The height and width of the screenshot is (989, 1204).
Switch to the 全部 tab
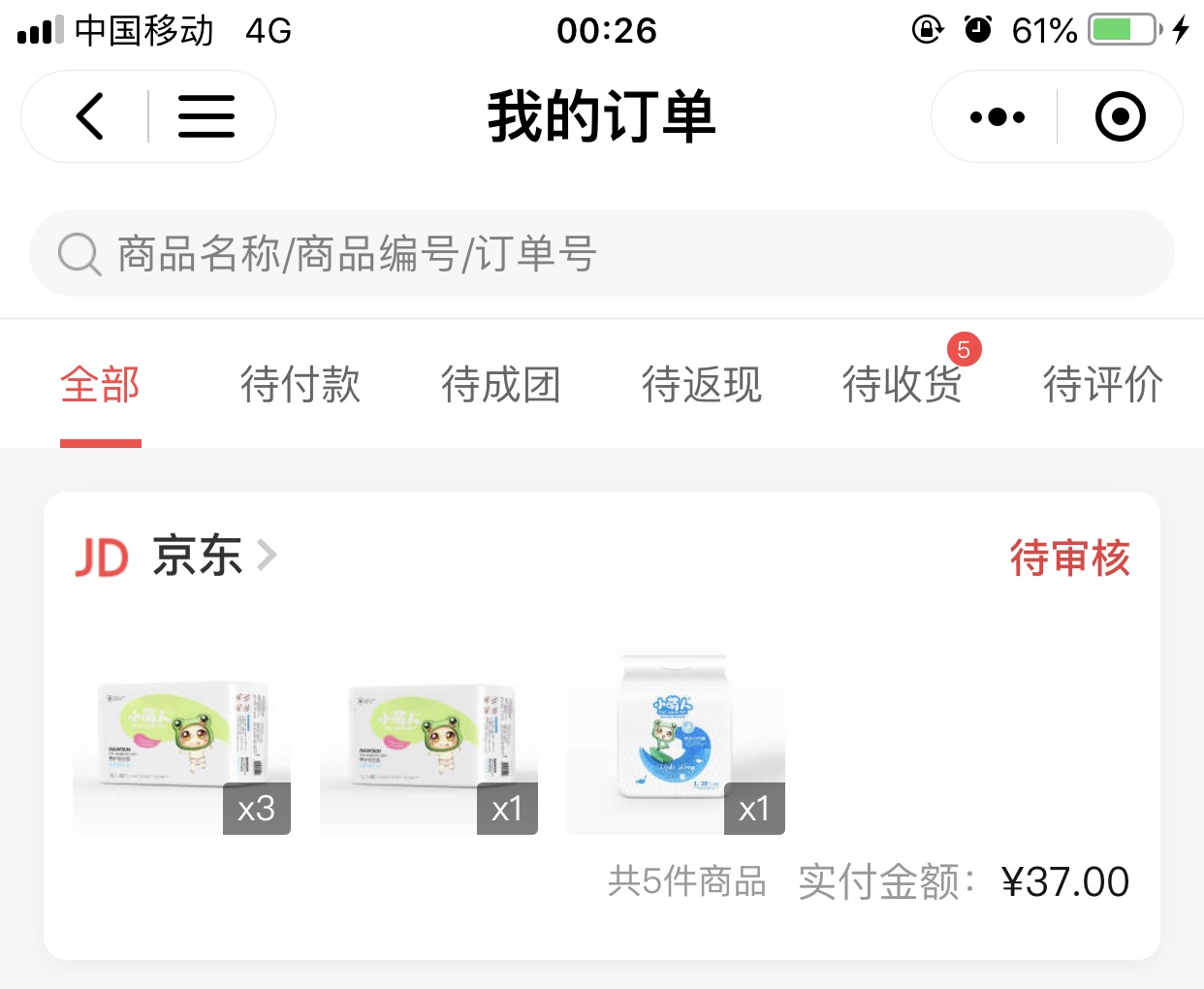(101, 385)
